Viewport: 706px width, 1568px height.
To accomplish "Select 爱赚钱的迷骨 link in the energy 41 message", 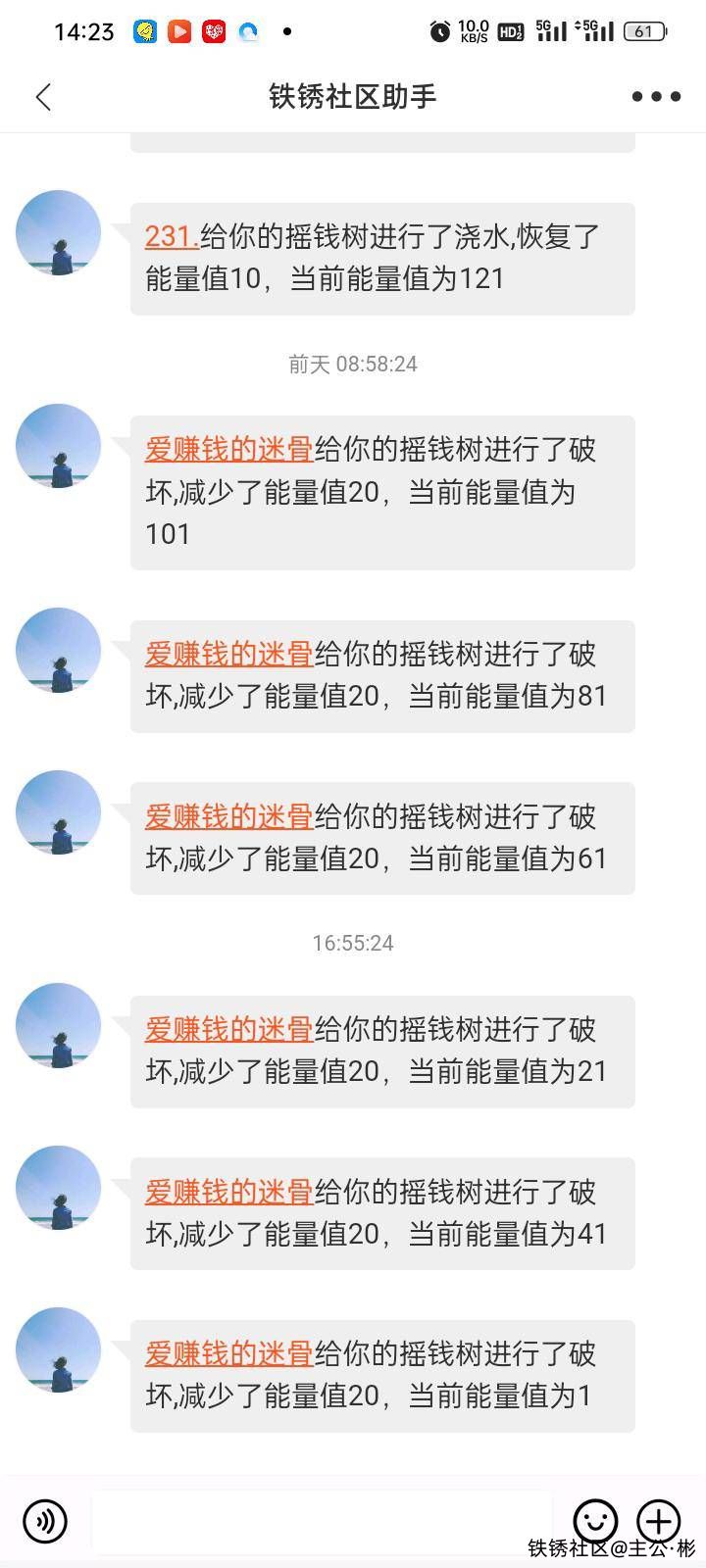I will tap(228, 1193).
